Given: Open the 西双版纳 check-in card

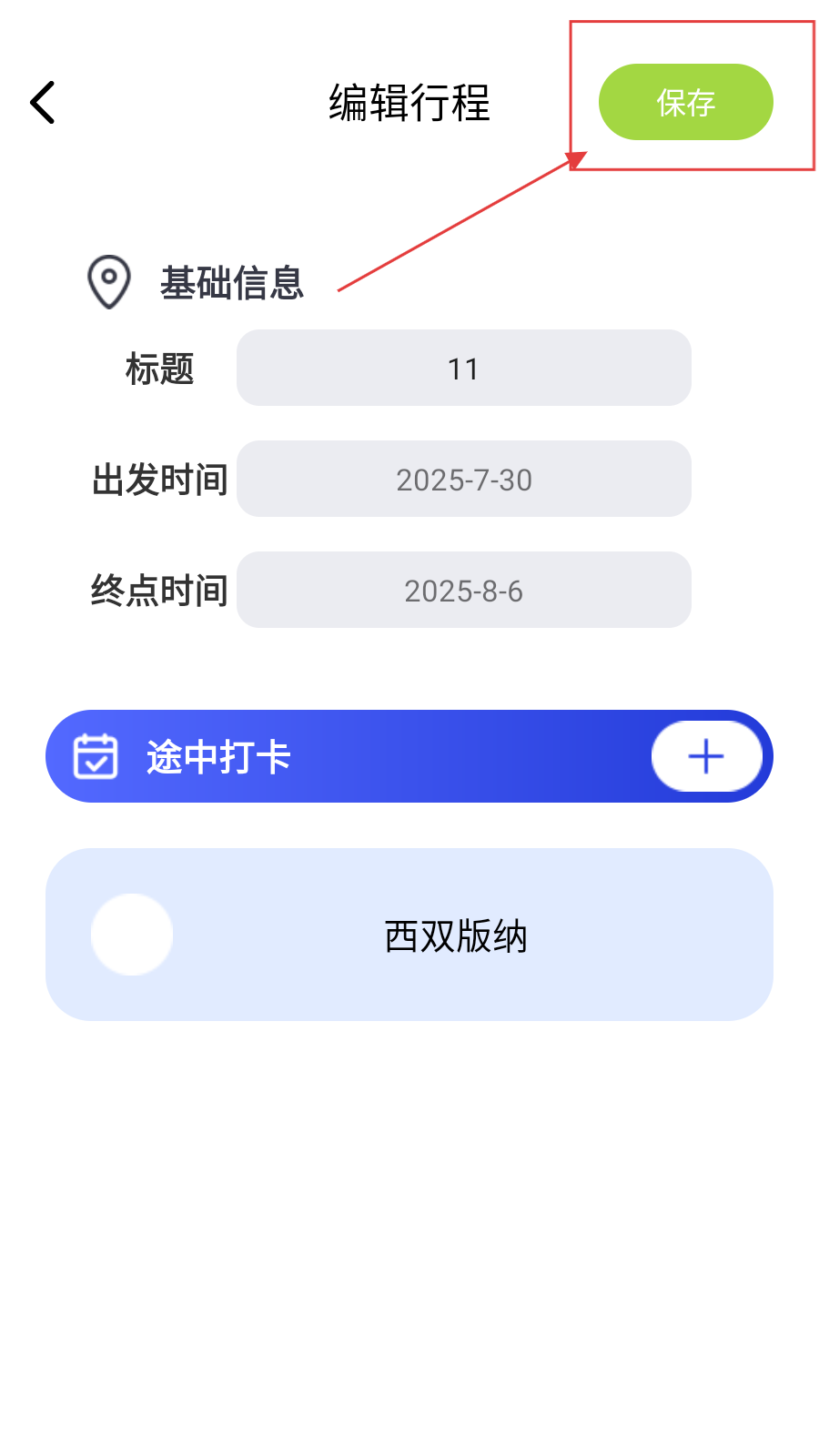Looking at the screenshot, I should [x=409, y=935].
